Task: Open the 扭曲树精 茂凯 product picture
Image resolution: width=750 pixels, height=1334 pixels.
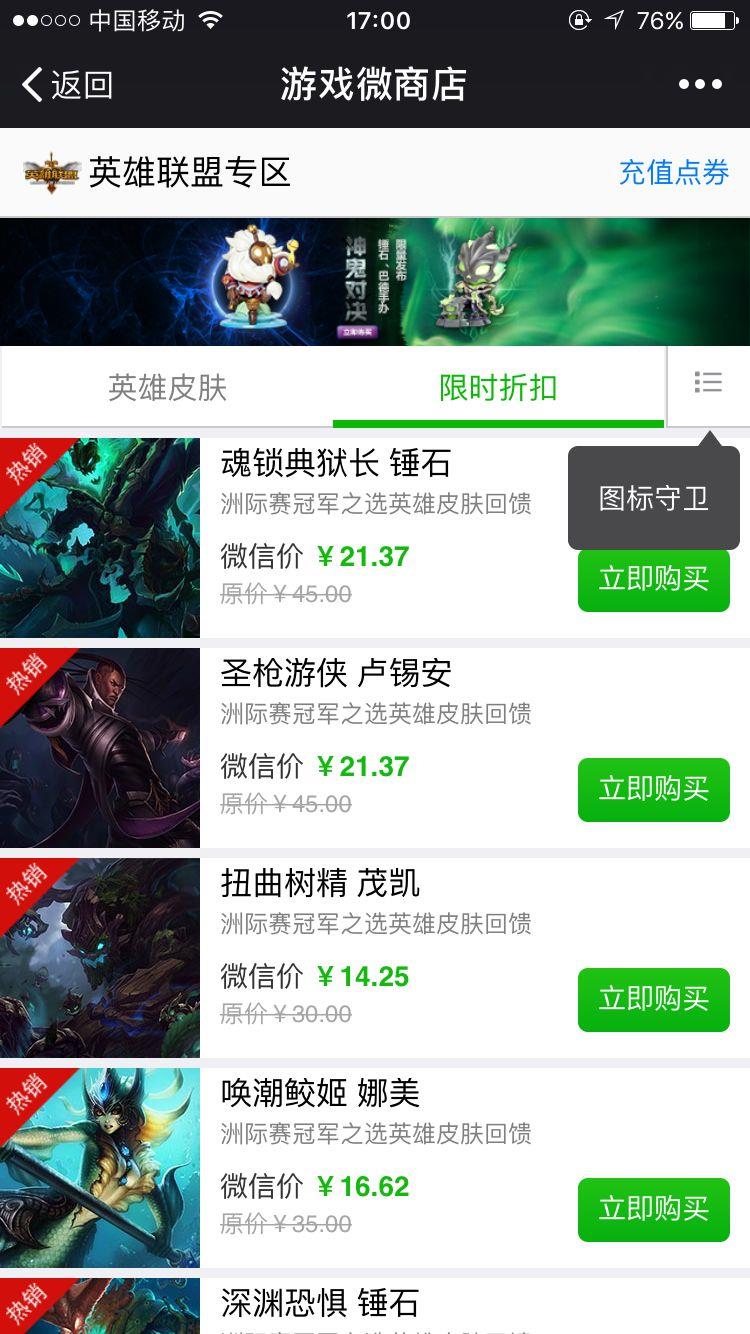Action: click(x=100, y=958)
